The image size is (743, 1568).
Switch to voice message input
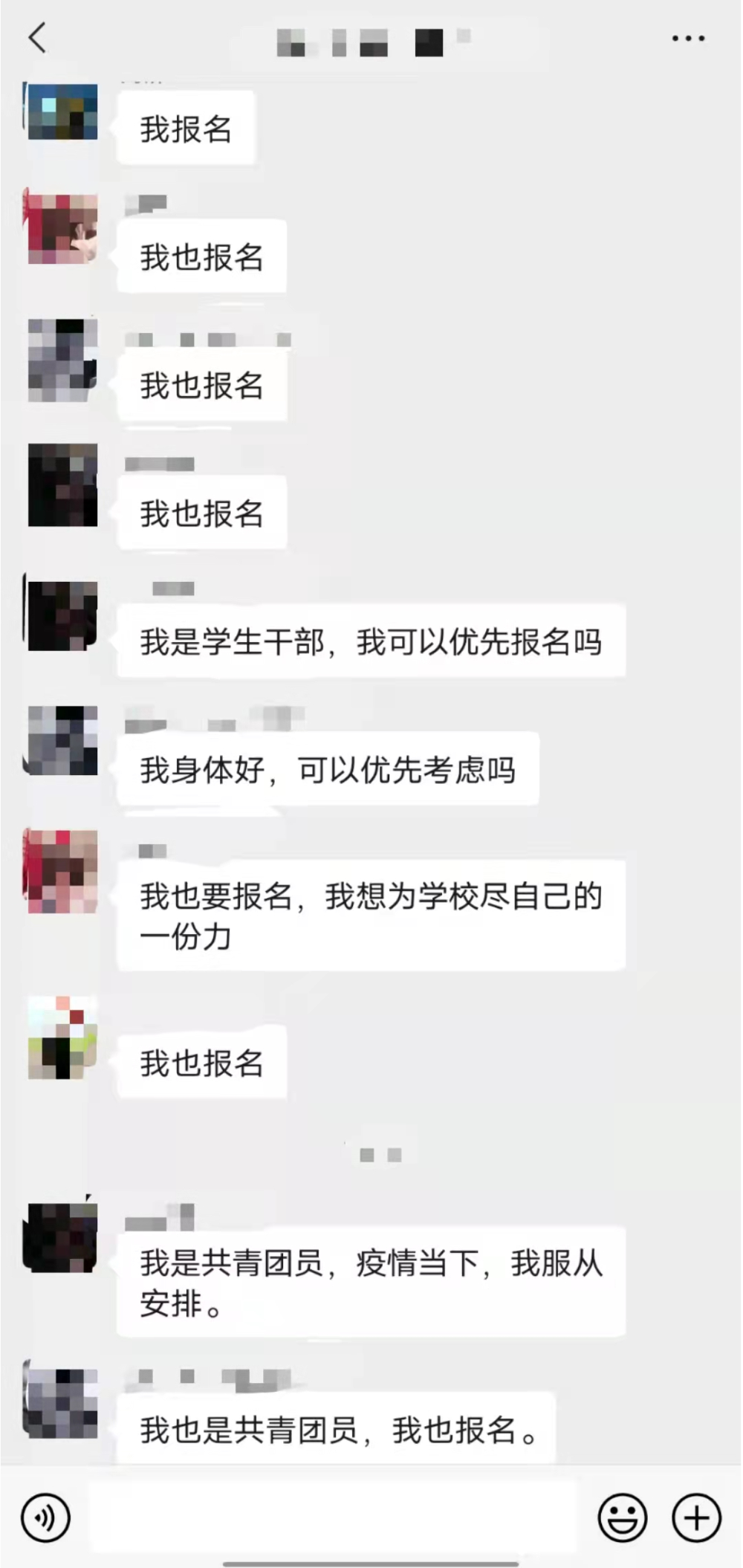pos(46,1517)
